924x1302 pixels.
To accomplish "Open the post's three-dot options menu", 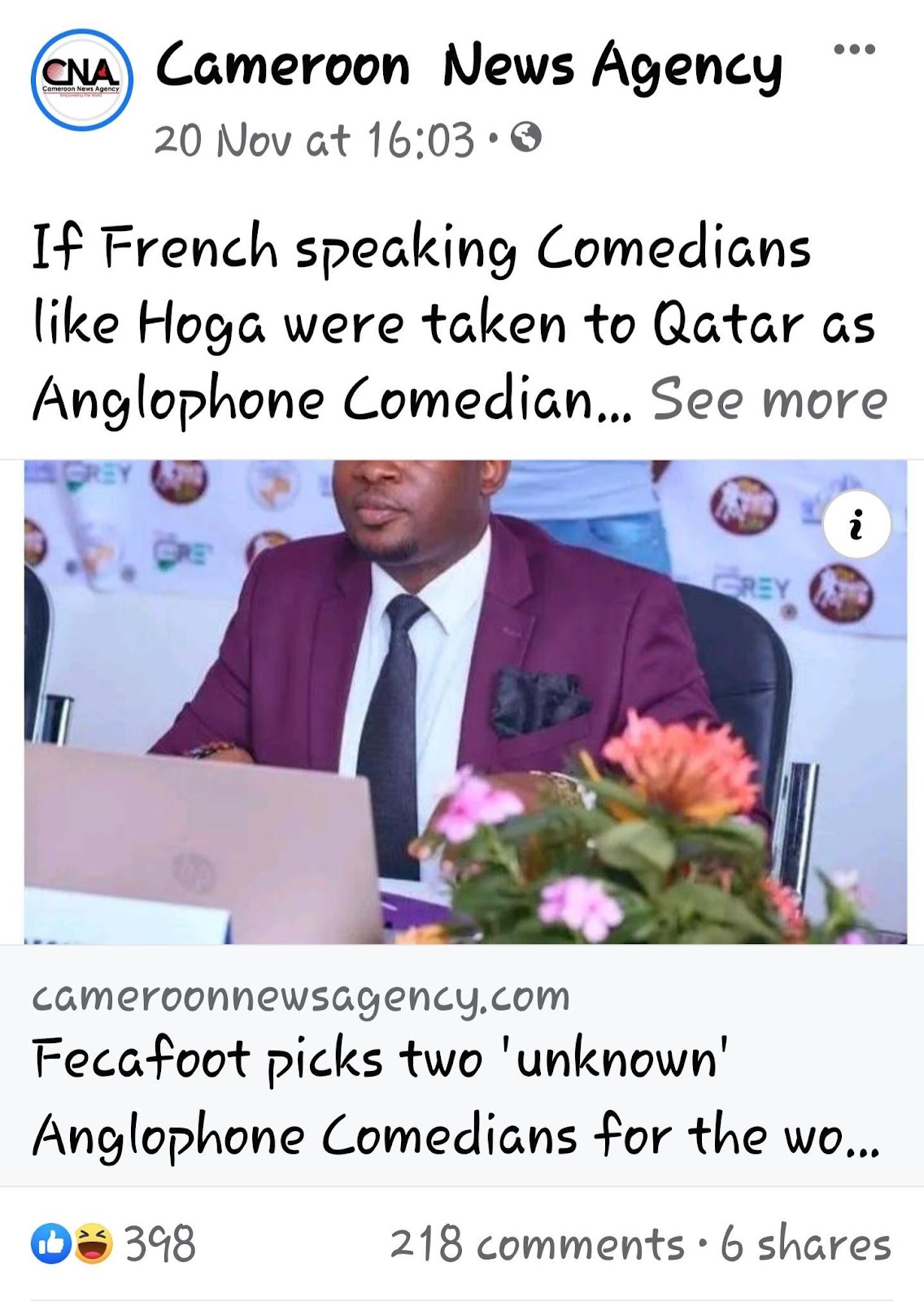I will coord(854,50).
